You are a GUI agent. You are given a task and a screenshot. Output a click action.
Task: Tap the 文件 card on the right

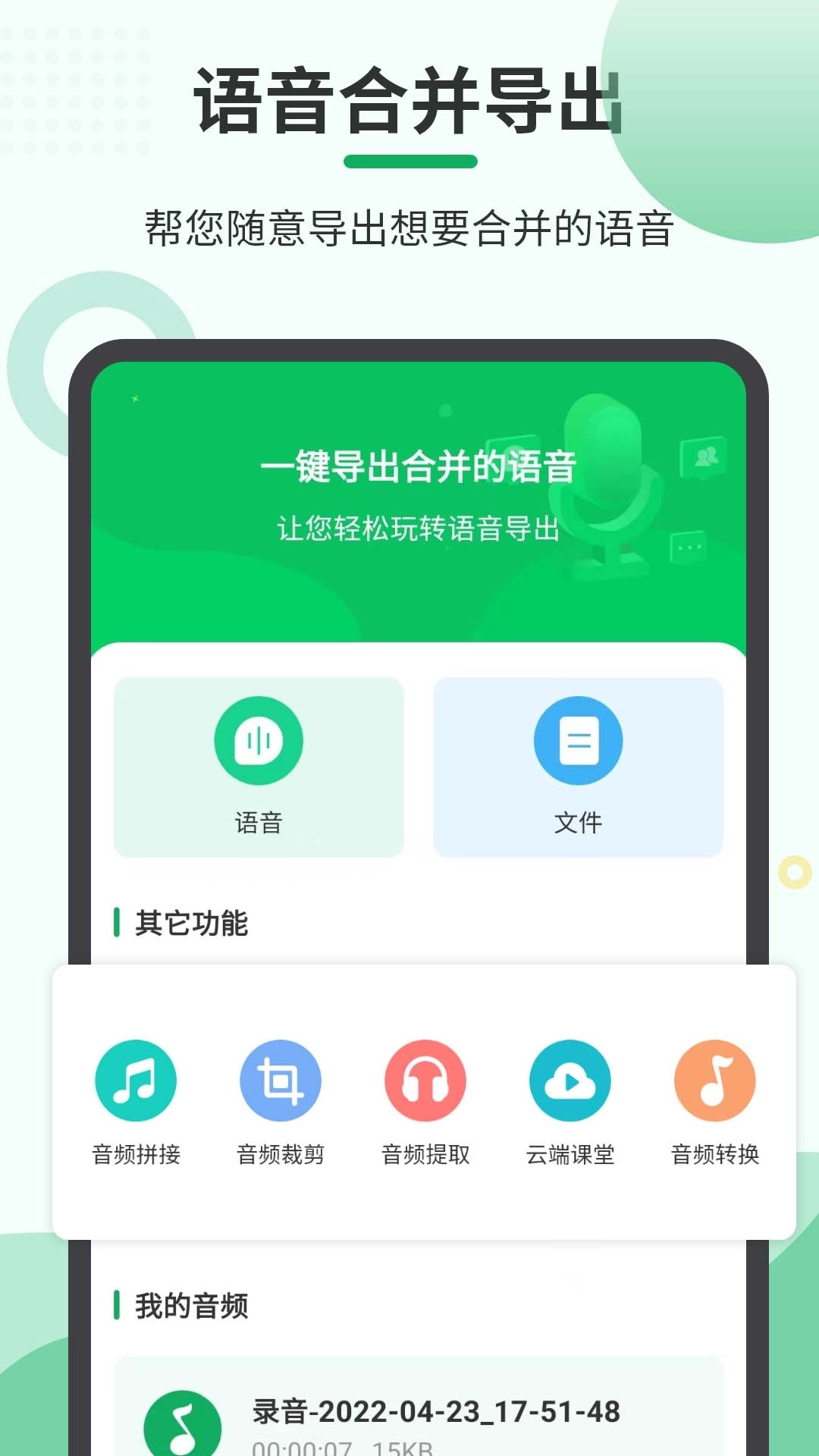coord(580,766)
